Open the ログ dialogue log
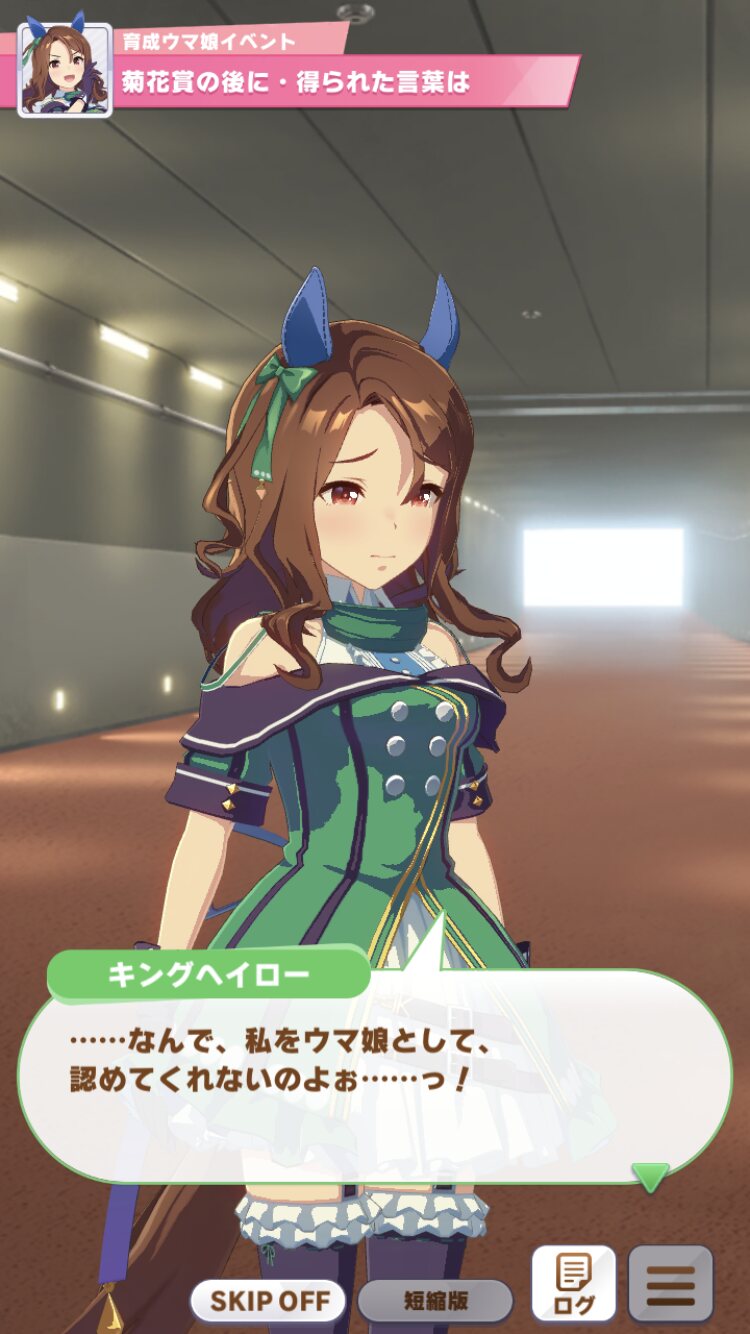 tap(573, 1285)
